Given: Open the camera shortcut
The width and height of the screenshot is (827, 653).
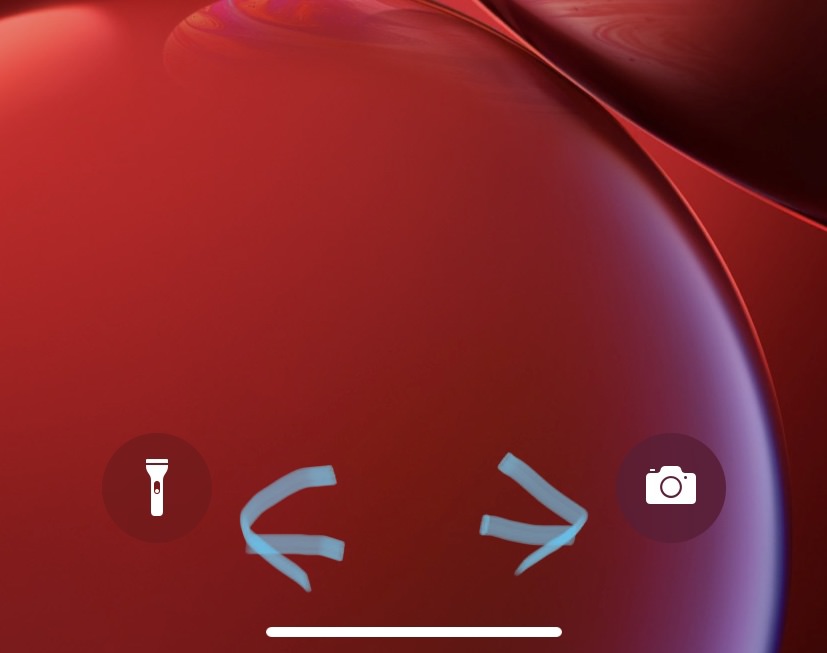Looking at the screenshot, I should coord(670,487).
